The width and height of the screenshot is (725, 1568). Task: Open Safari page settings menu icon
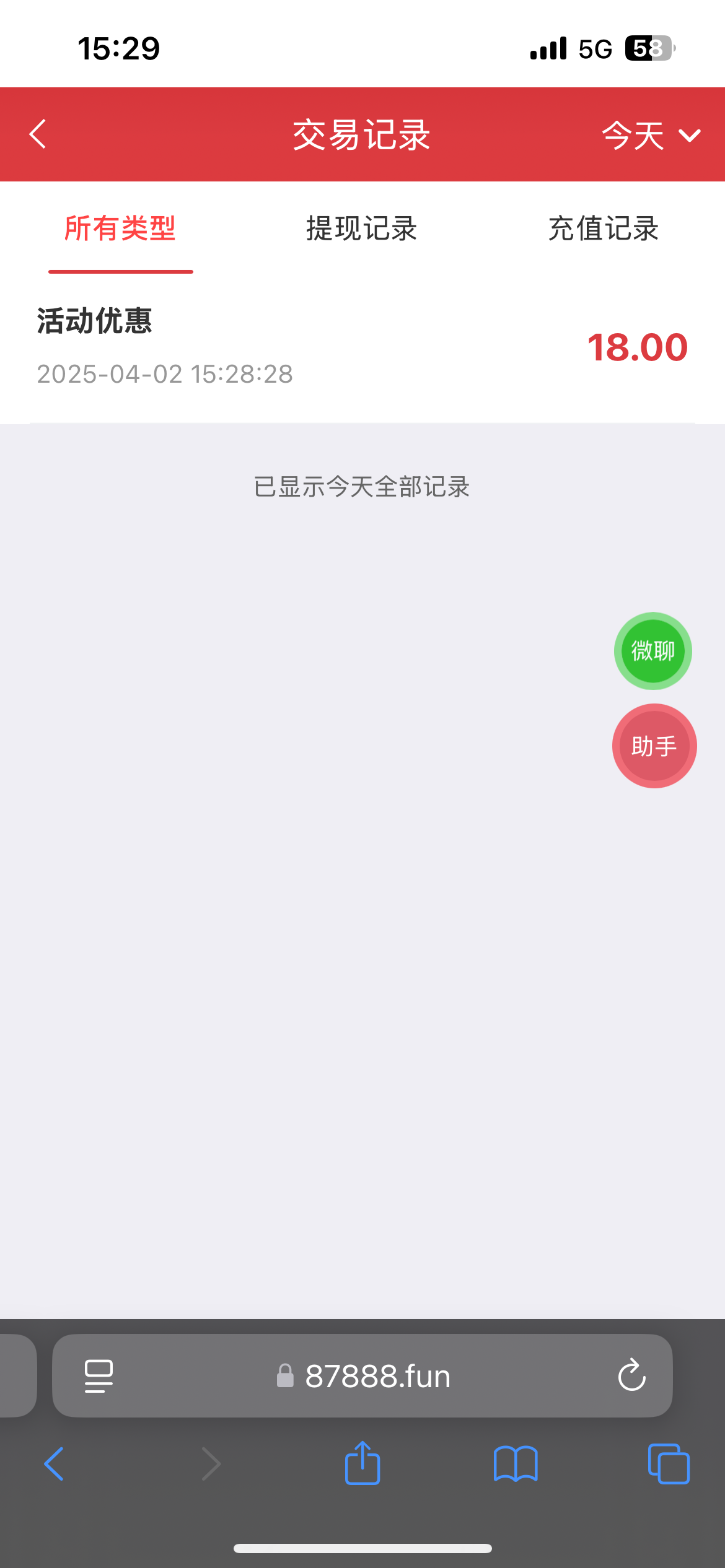tap(99, 1376)
